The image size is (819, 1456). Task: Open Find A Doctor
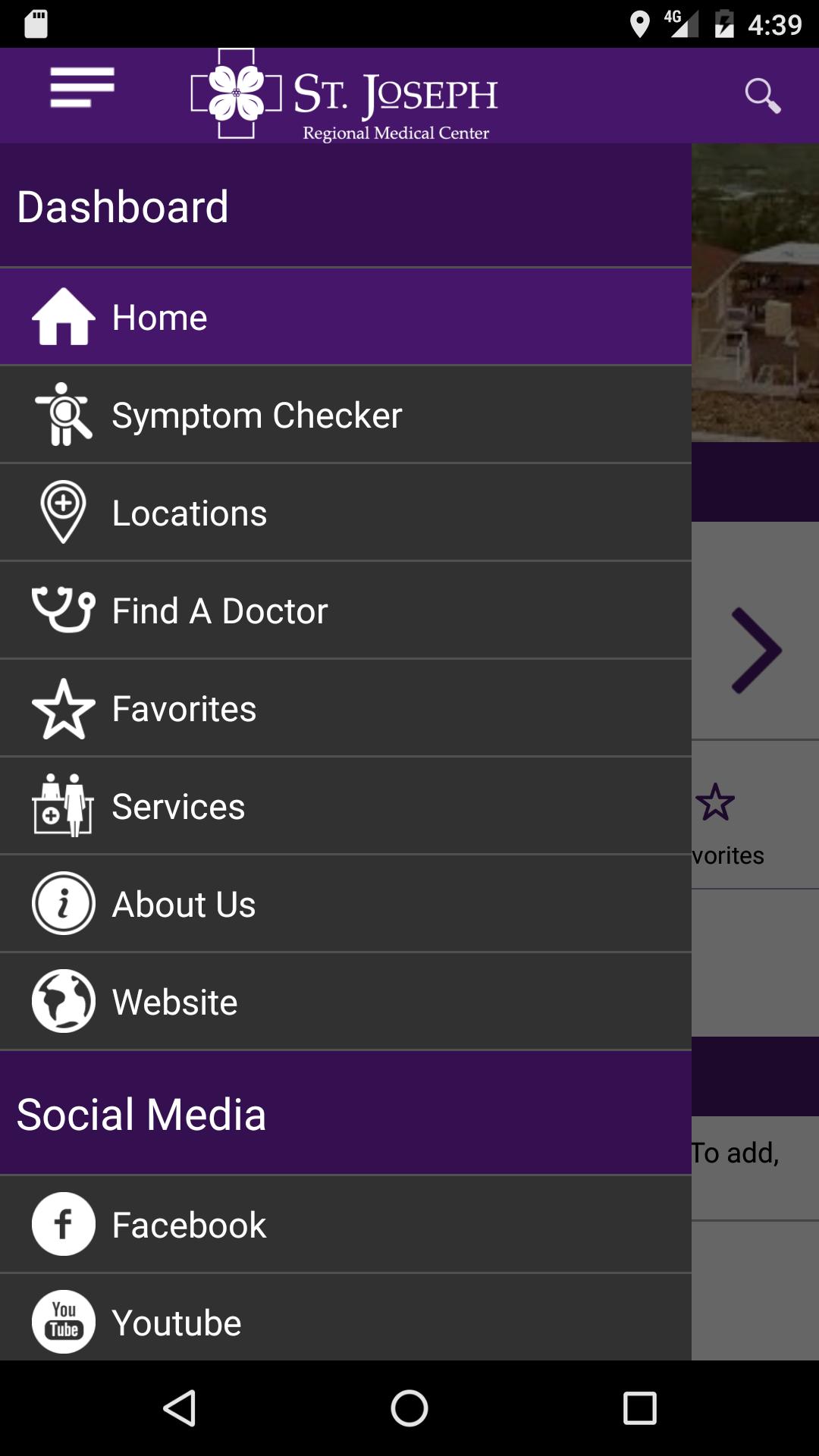point(345,610)
